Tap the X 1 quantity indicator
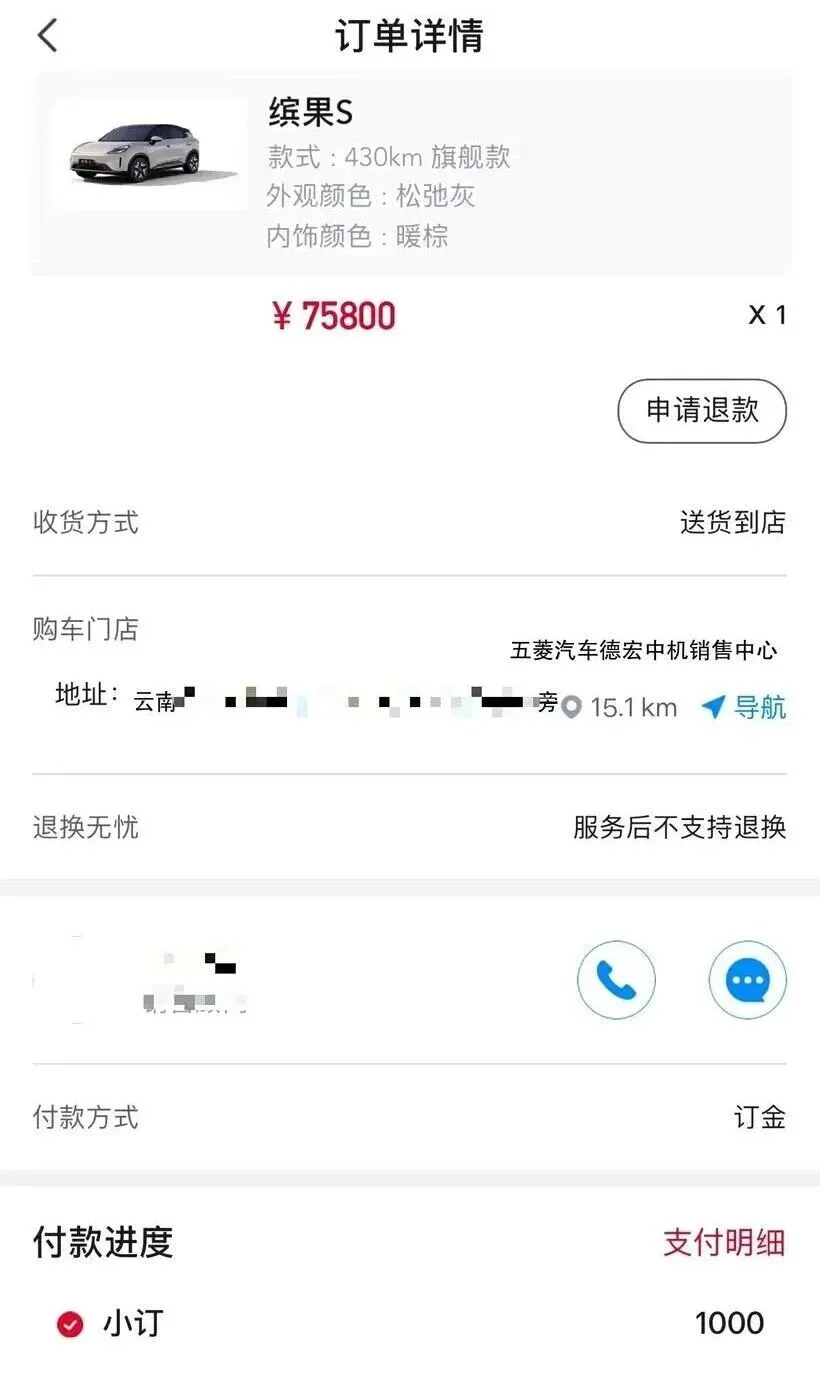The width and height of the screenshot is (820, 1378). 766,315
